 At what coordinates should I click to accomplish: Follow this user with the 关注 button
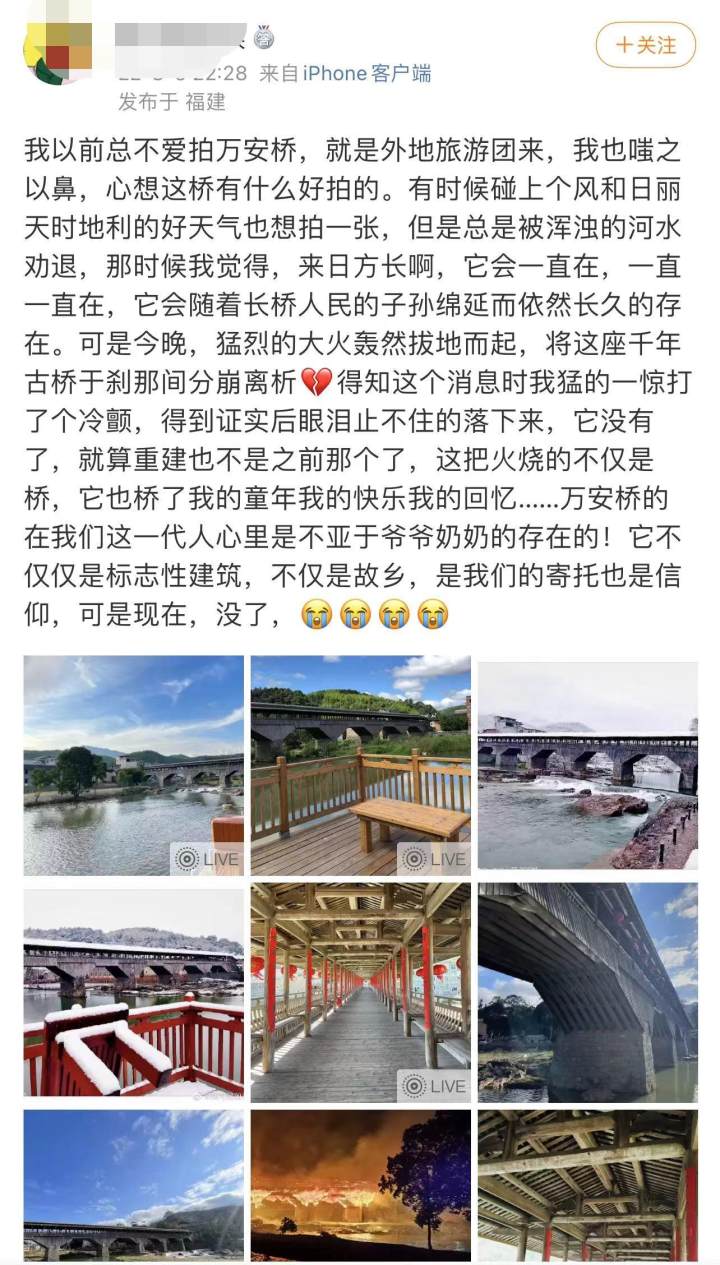pyautogui.click(x=645, y=45)
